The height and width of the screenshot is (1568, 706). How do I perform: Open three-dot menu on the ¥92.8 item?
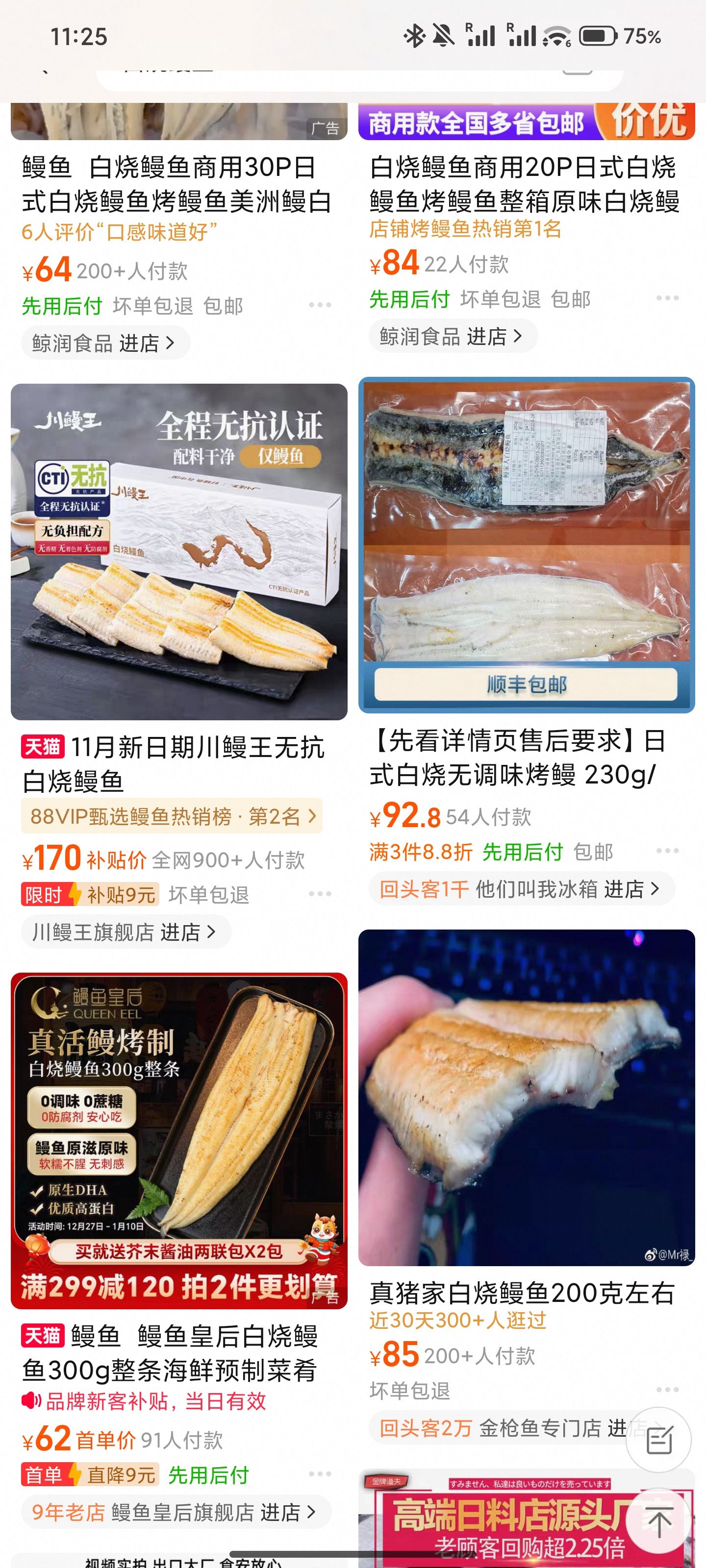[667, 850]
